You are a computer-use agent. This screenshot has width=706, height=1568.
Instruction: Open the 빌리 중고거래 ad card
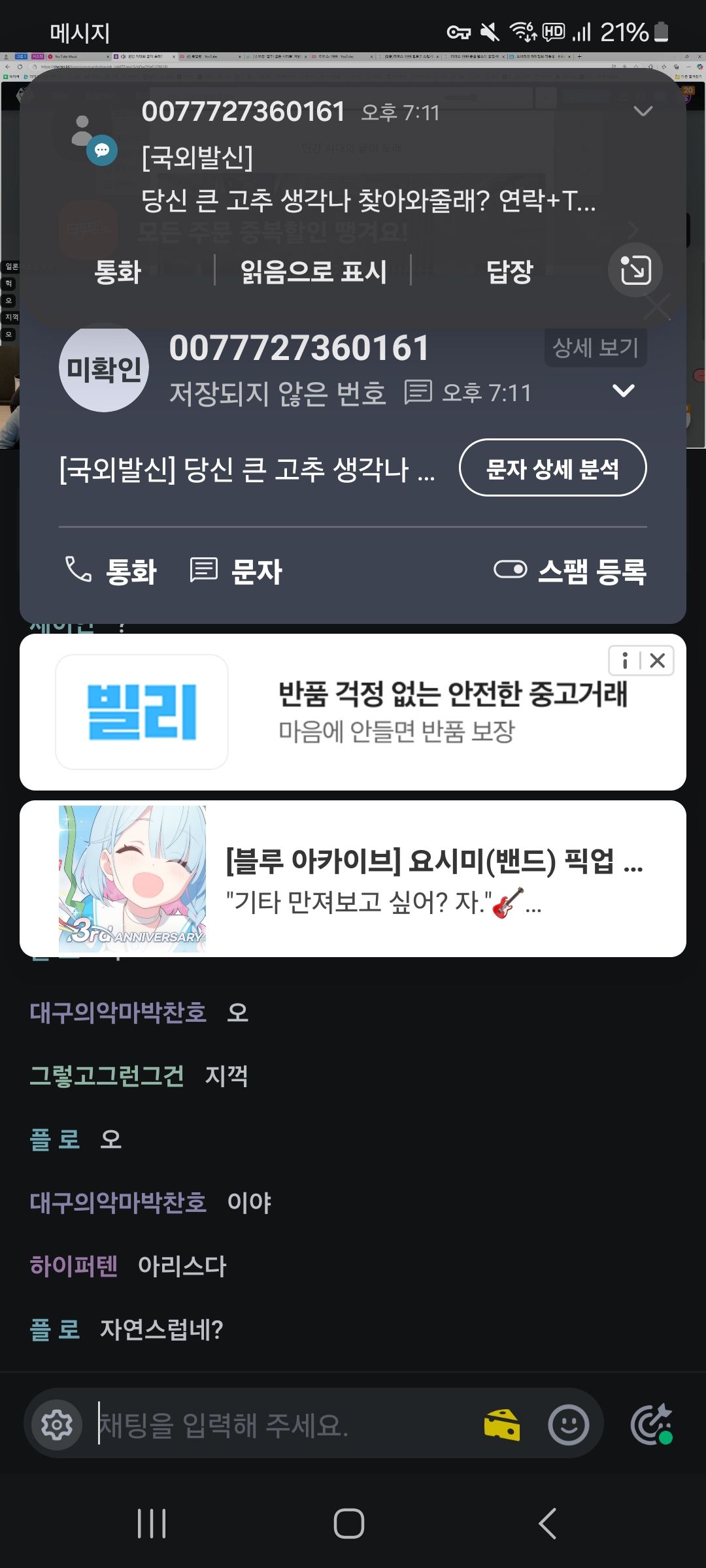pos(353,712)
